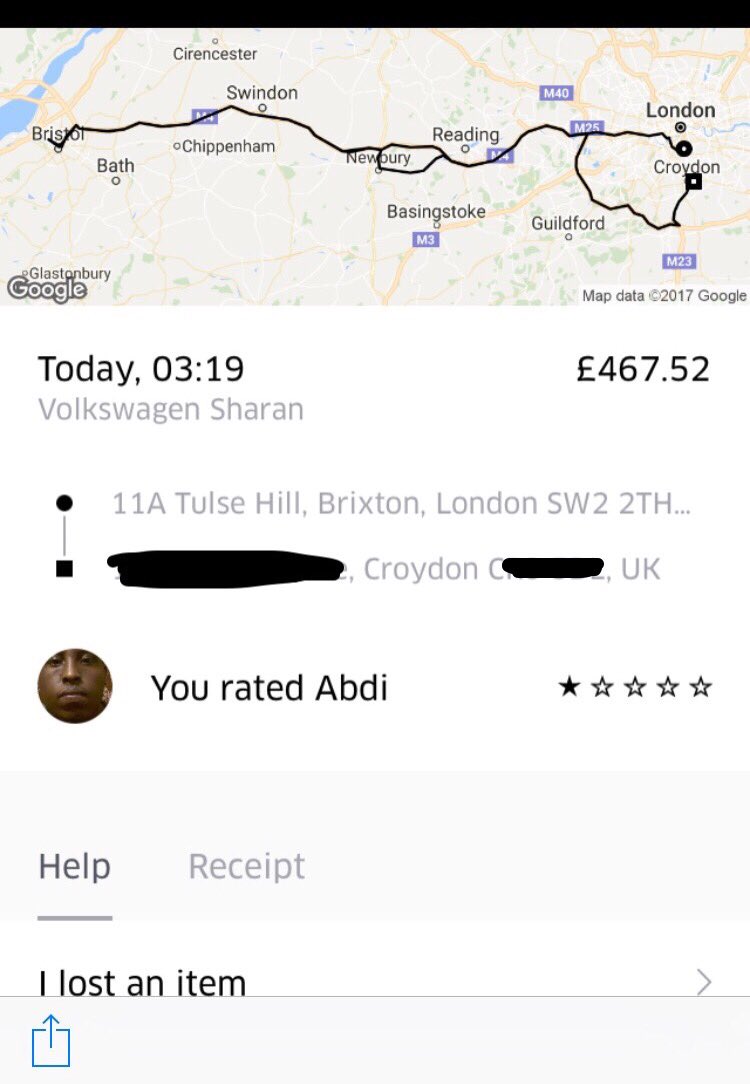Select the Help tab
The width and height of the screenshot is (750, 1084).
(74, 866)
